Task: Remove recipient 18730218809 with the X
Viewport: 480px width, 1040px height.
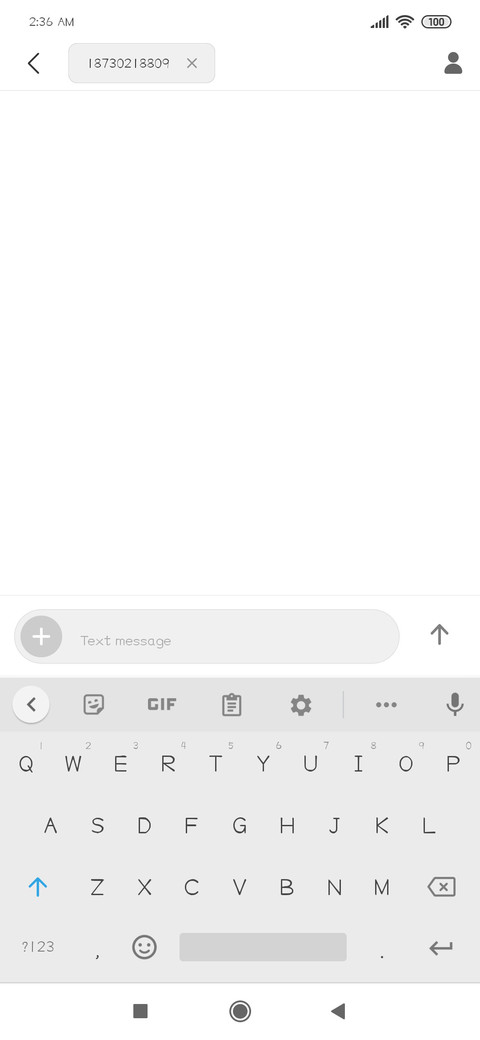Action: pos(192,63)
